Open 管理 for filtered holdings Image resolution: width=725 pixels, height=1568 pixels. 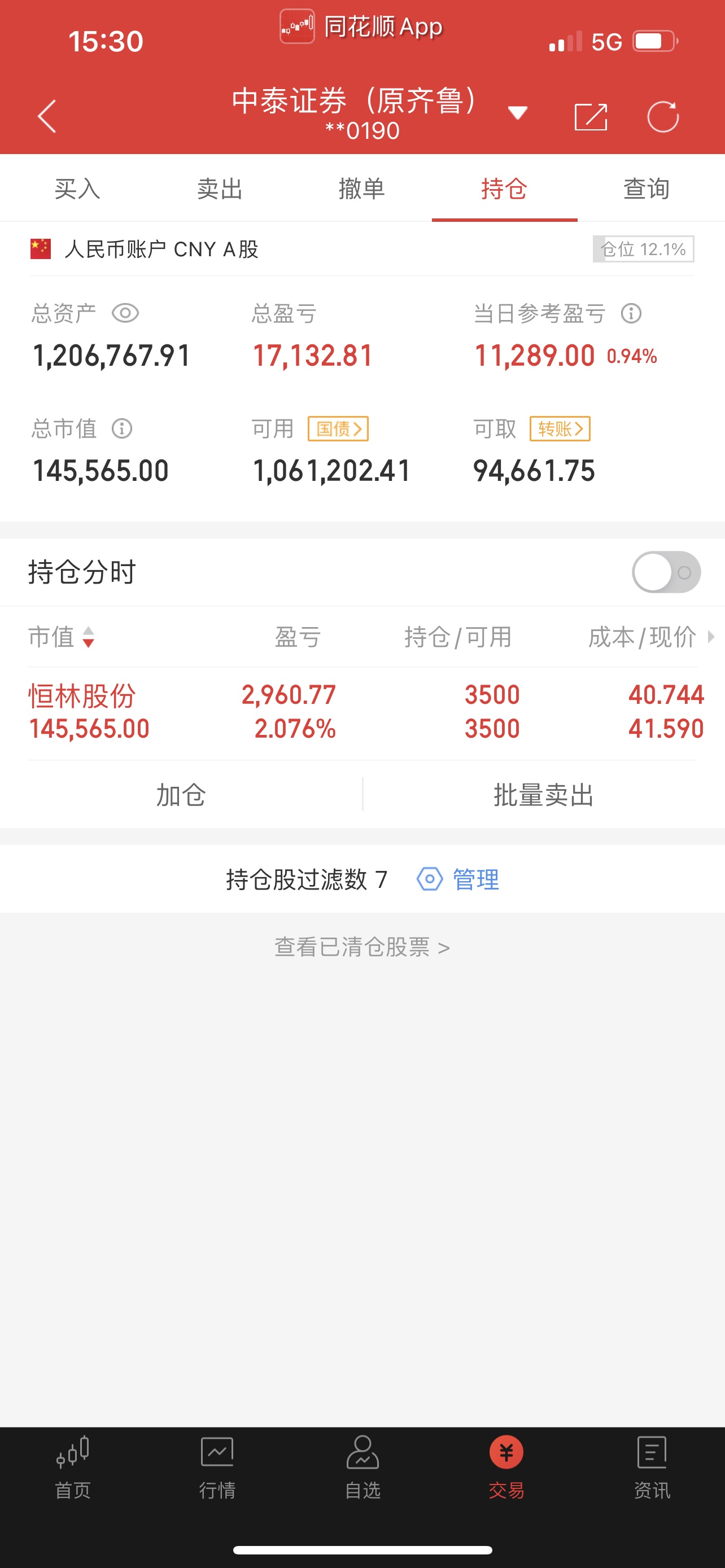coord(458,879)
